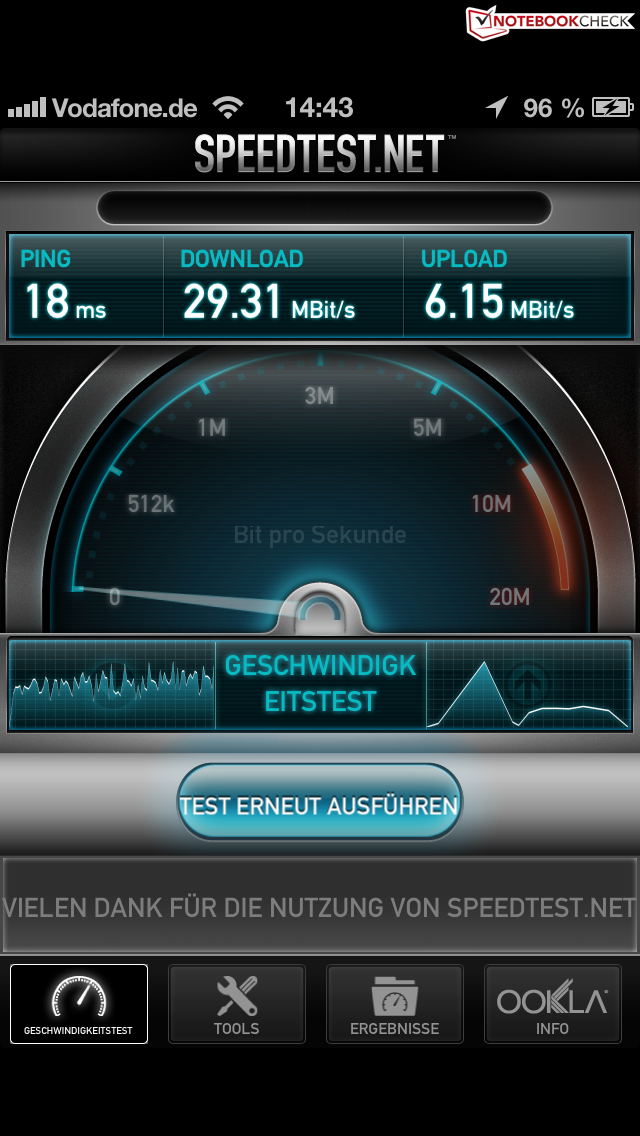Tap Test erneut ausführen button
640x1136 pixels.
319,804
